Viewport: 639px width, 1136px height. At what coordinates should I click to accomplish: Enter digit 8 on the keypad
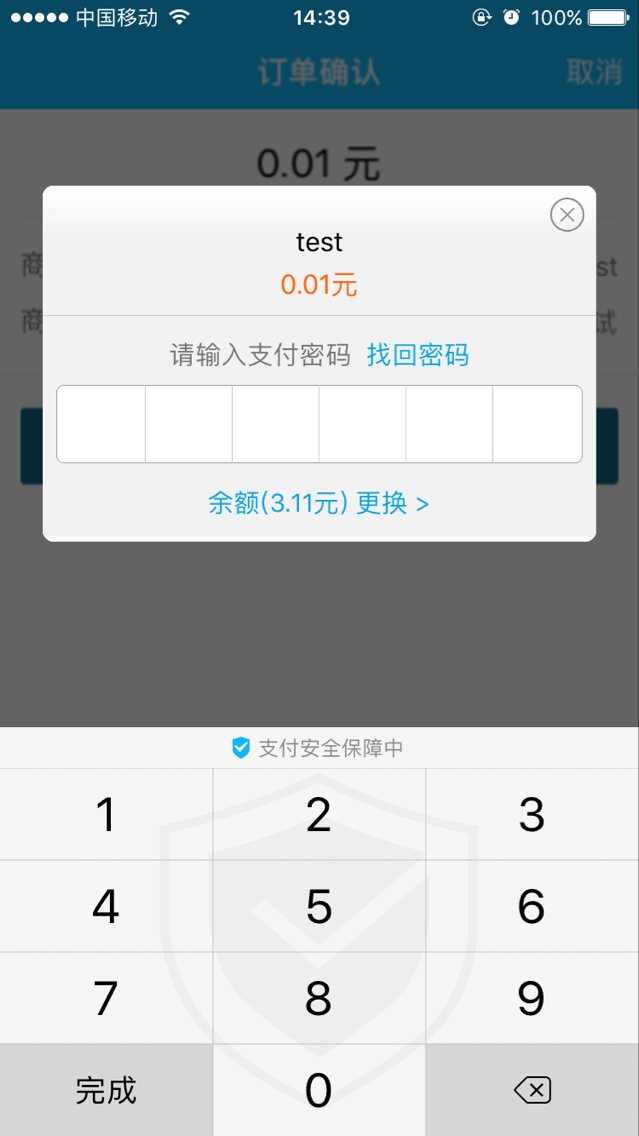point(319,998)
